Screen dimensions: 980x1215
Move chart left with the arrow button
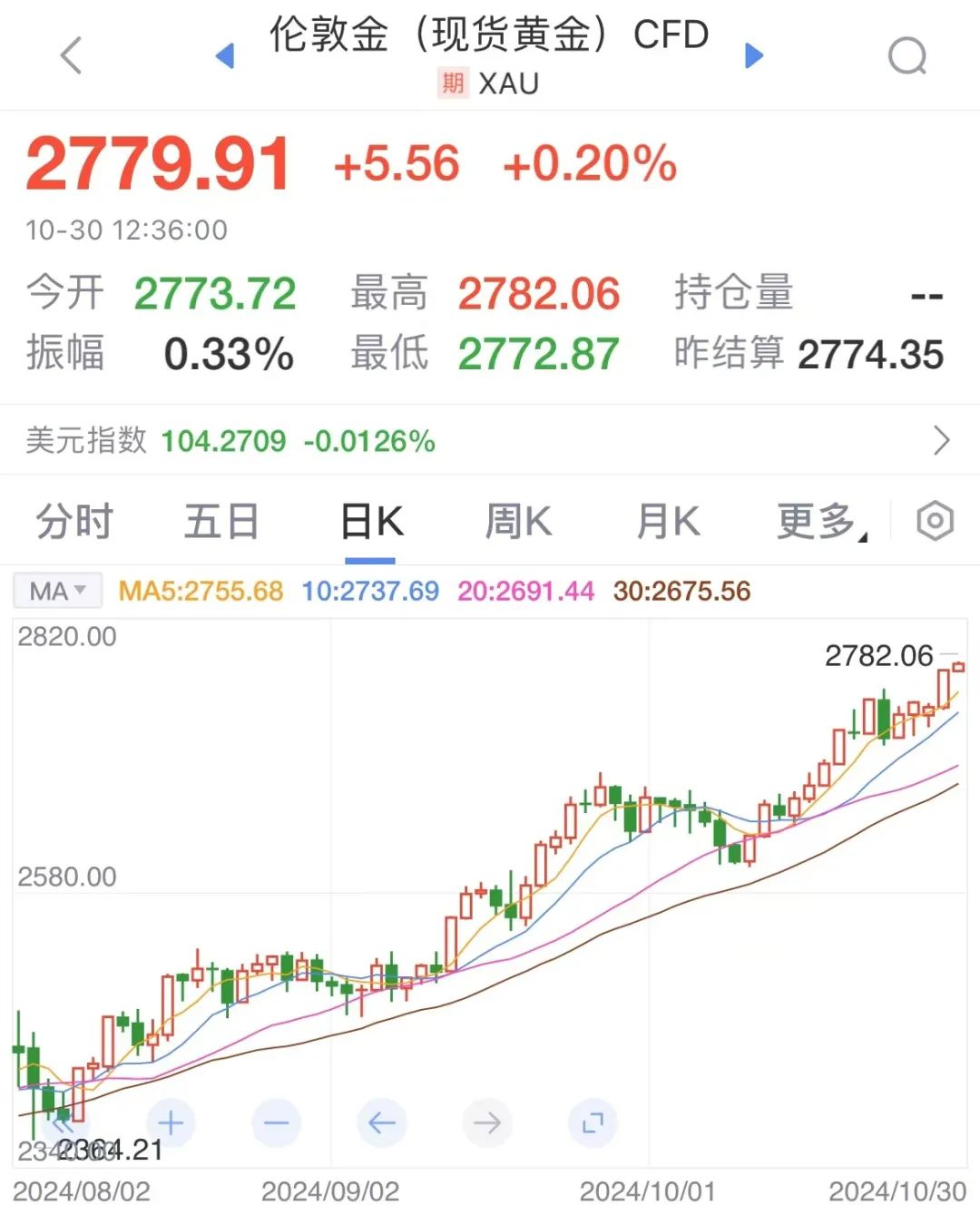381,1123
